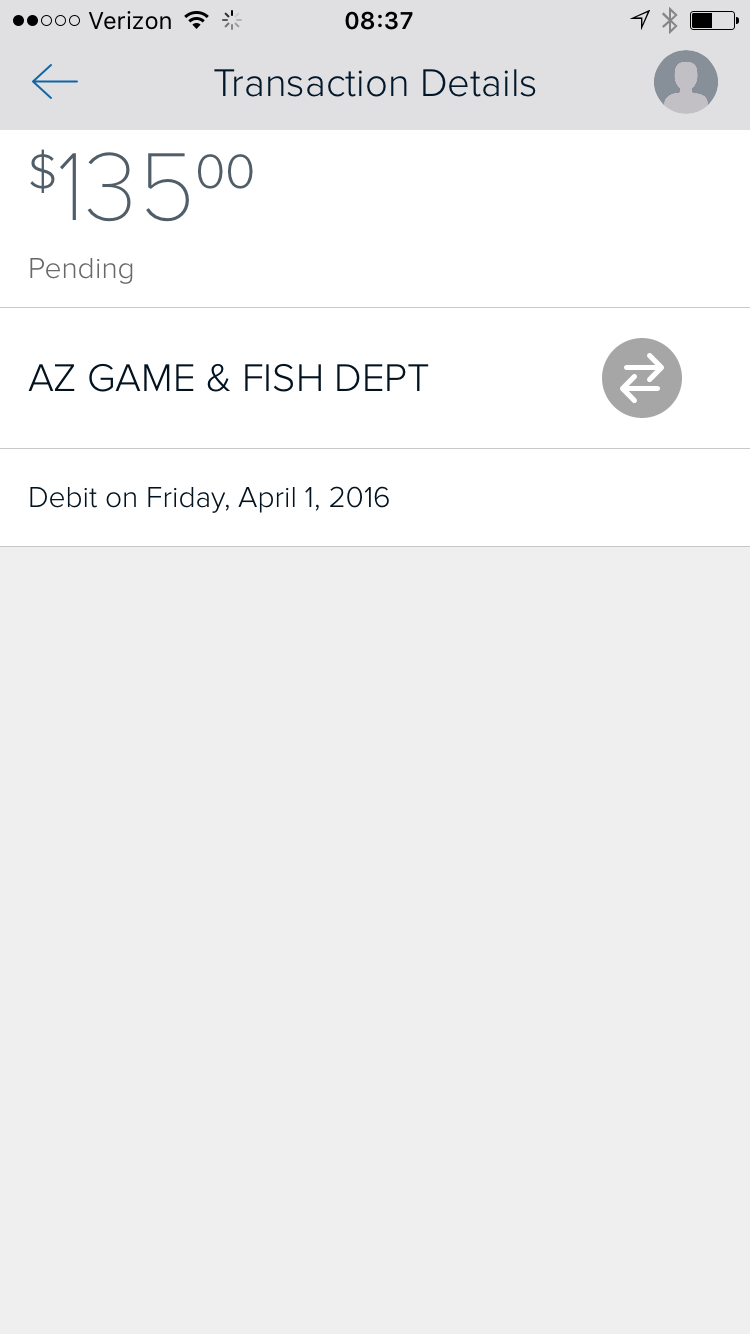Open the profile avatar icon
Screen dimensions: 750x1334
tap(686, 82)
